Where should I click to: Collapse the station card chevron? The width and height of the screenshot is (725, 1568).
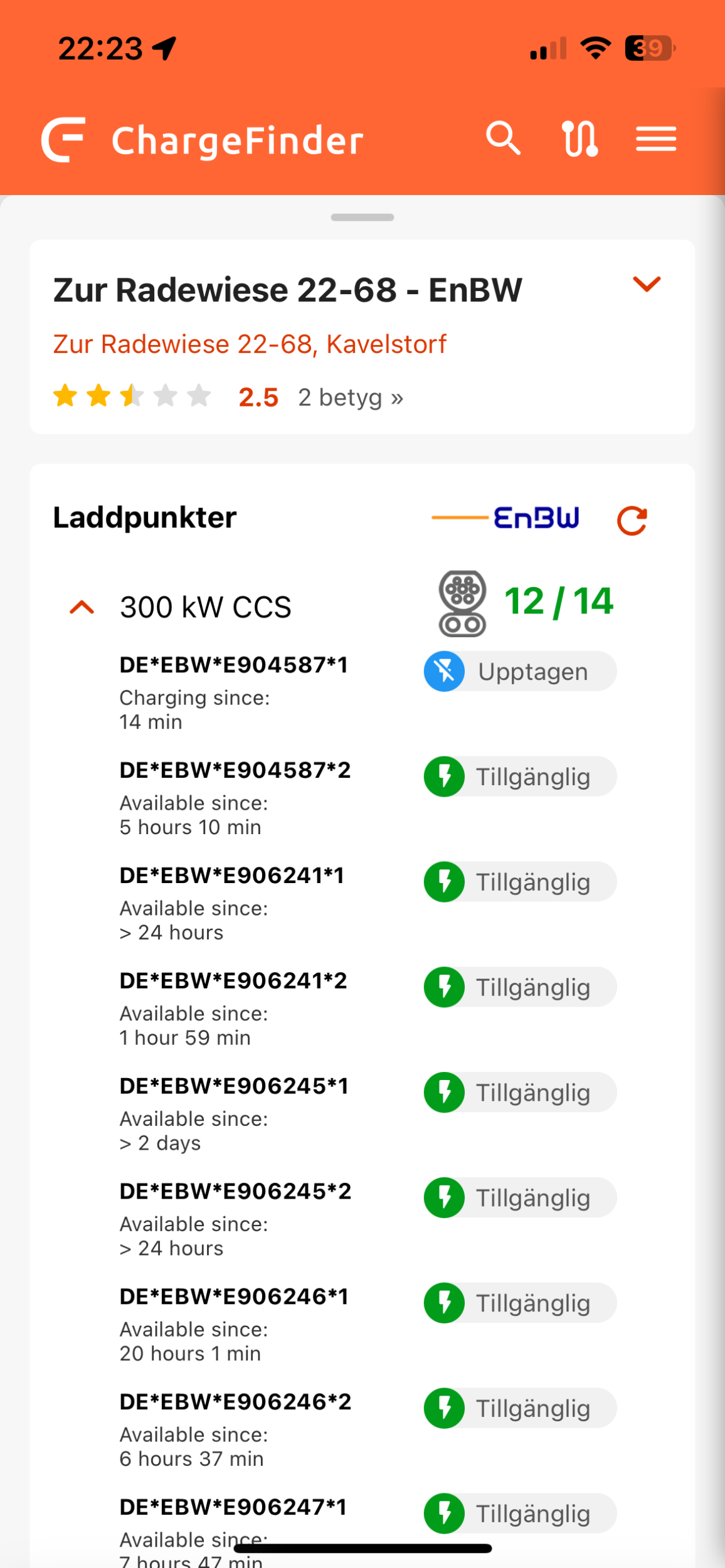click(647, 284)
